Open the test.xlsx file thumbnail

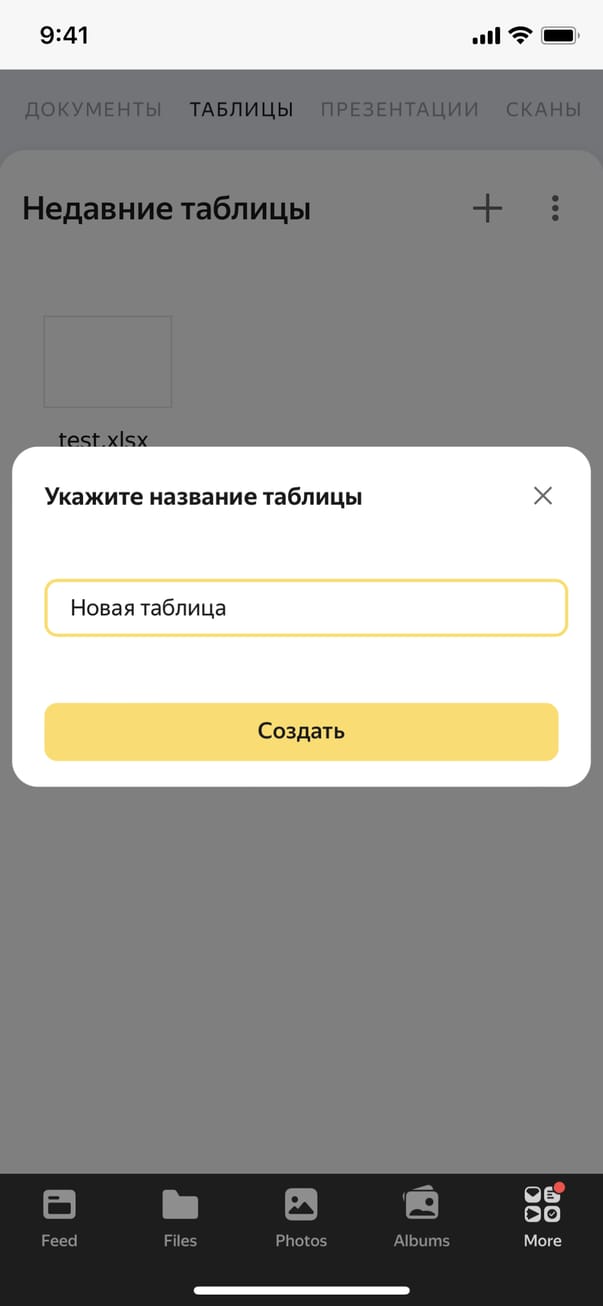[107, 362]
